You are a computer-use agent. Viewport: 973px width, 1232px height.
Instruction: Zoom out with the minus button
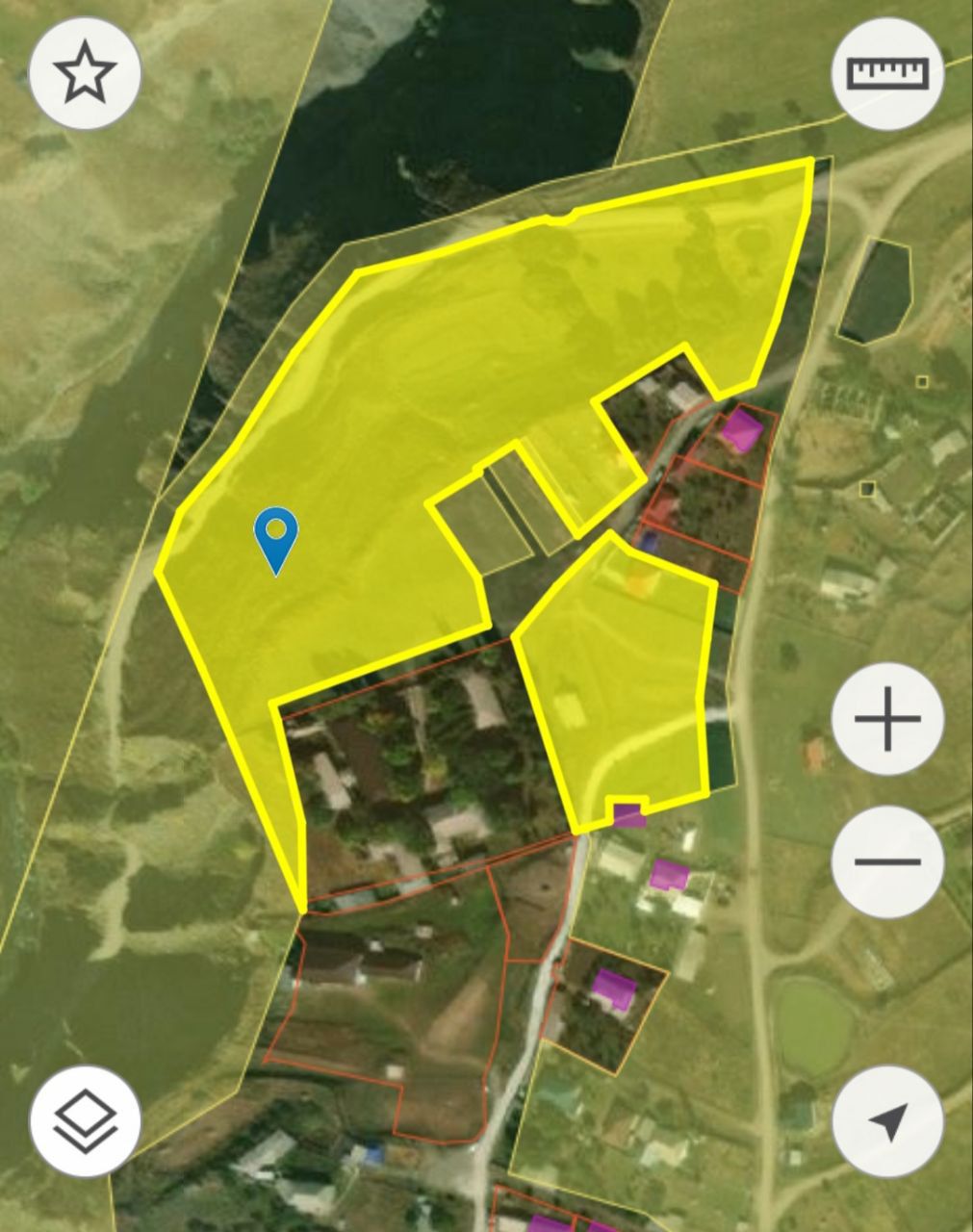(886, 860)
